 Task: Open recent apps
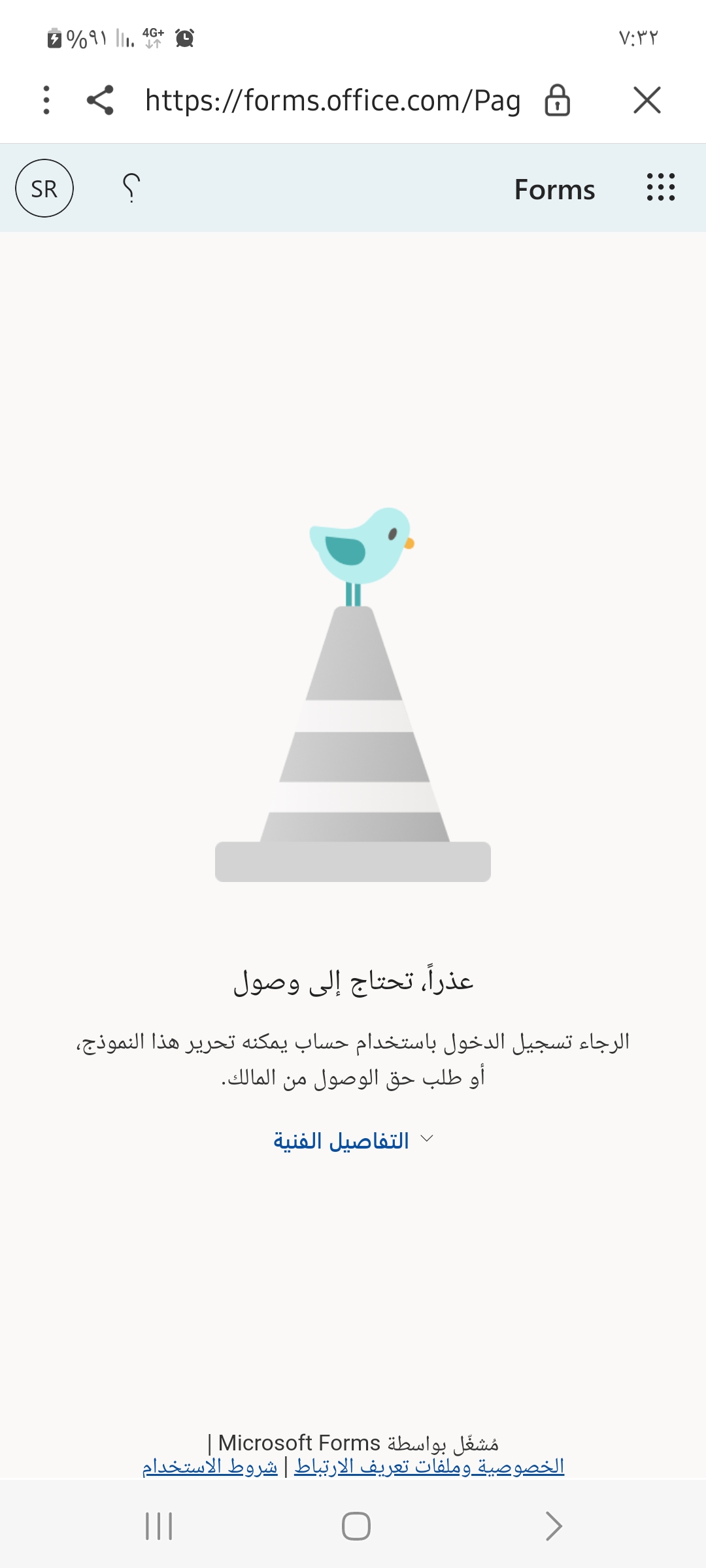coord(159,1526)
